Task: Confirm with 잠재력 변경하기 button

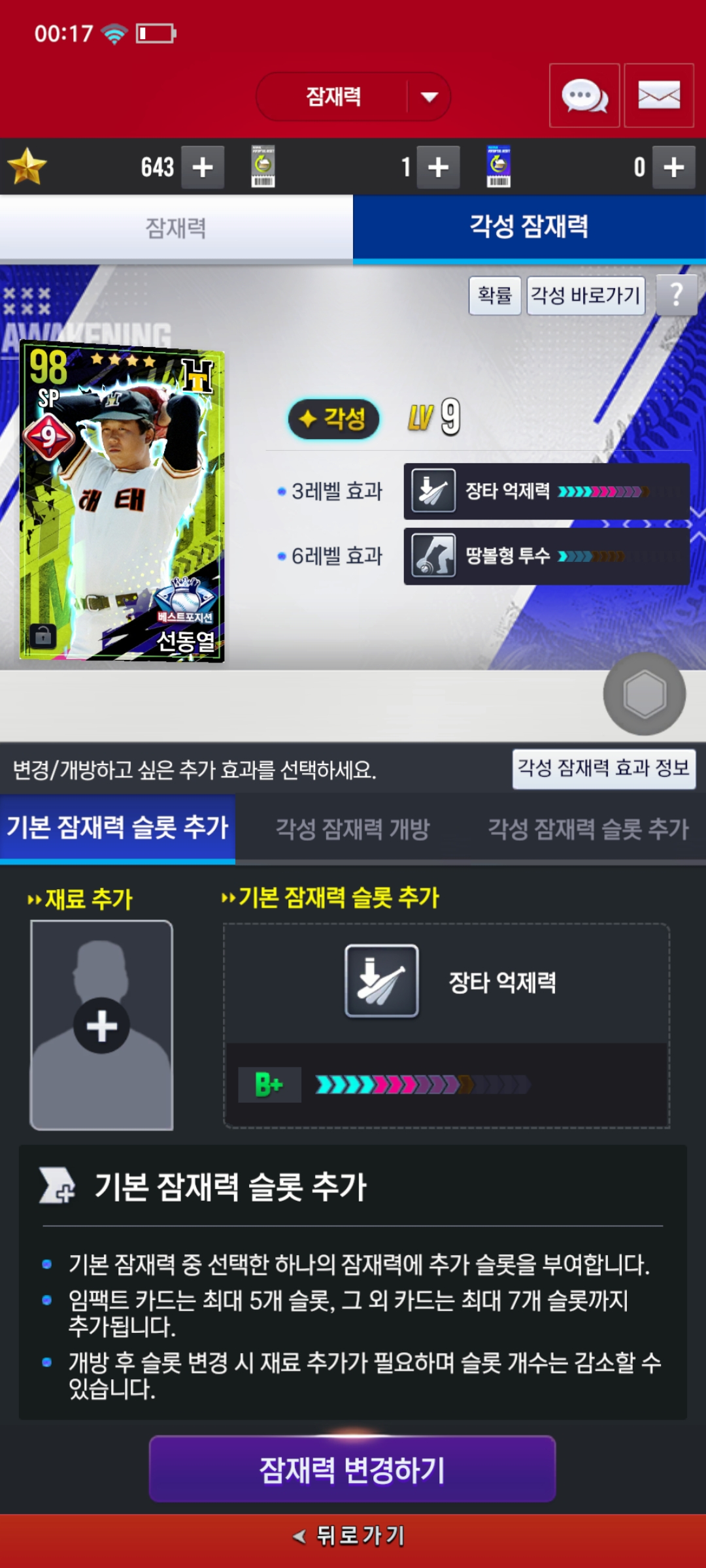Action: coord(352,1470)
